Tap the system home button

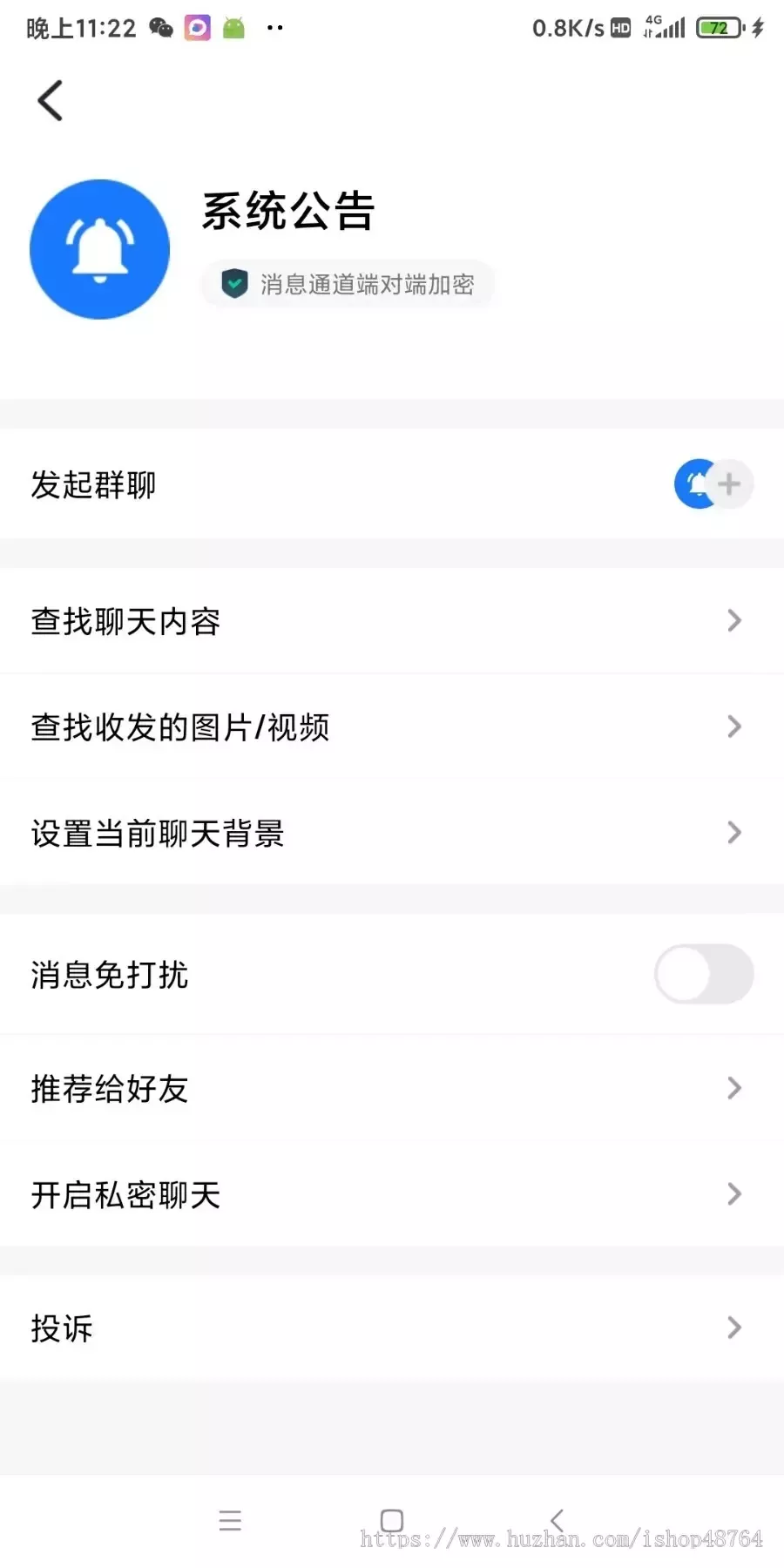[392, 1520]
